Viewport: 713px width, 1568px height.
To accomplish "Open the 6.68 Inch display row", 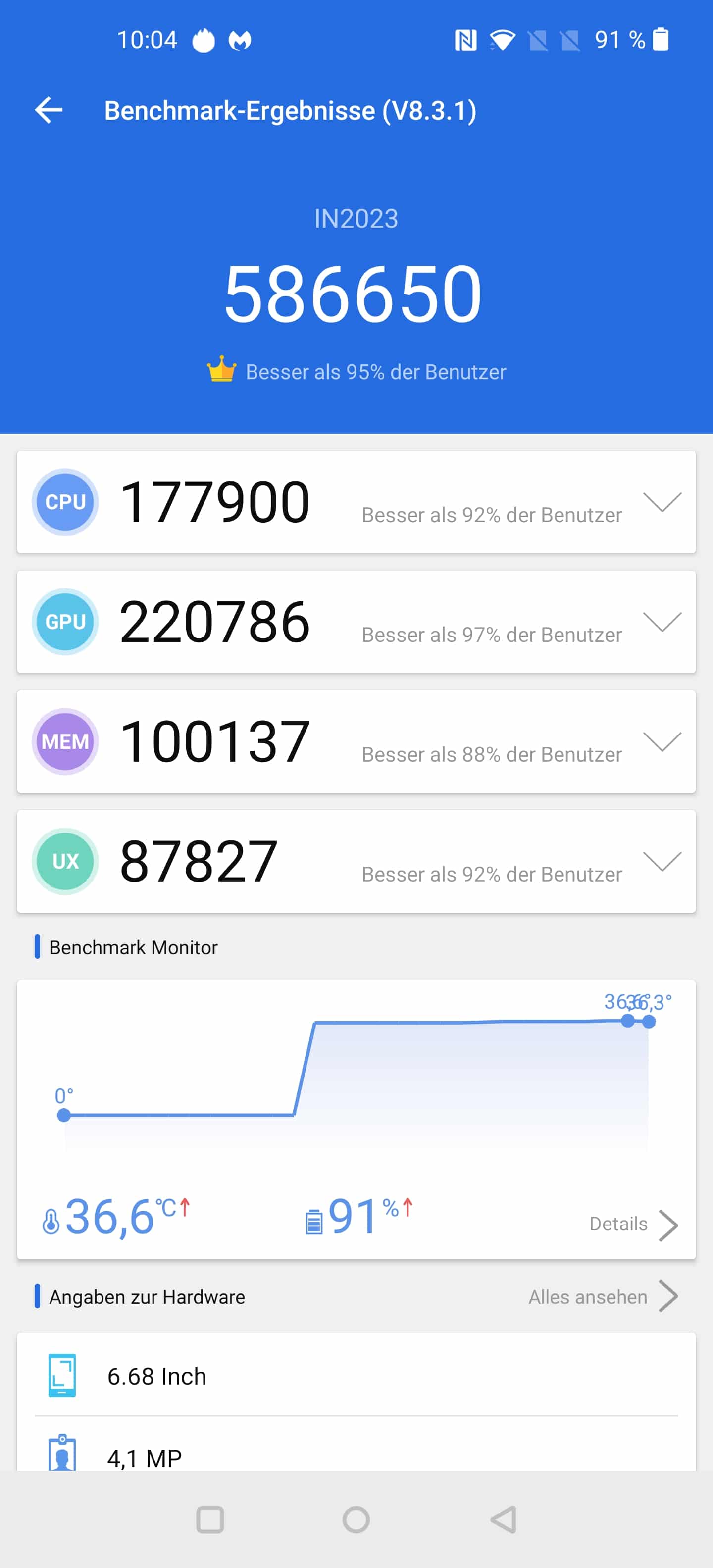I will pyautogui.click(x=356, y=1375).
